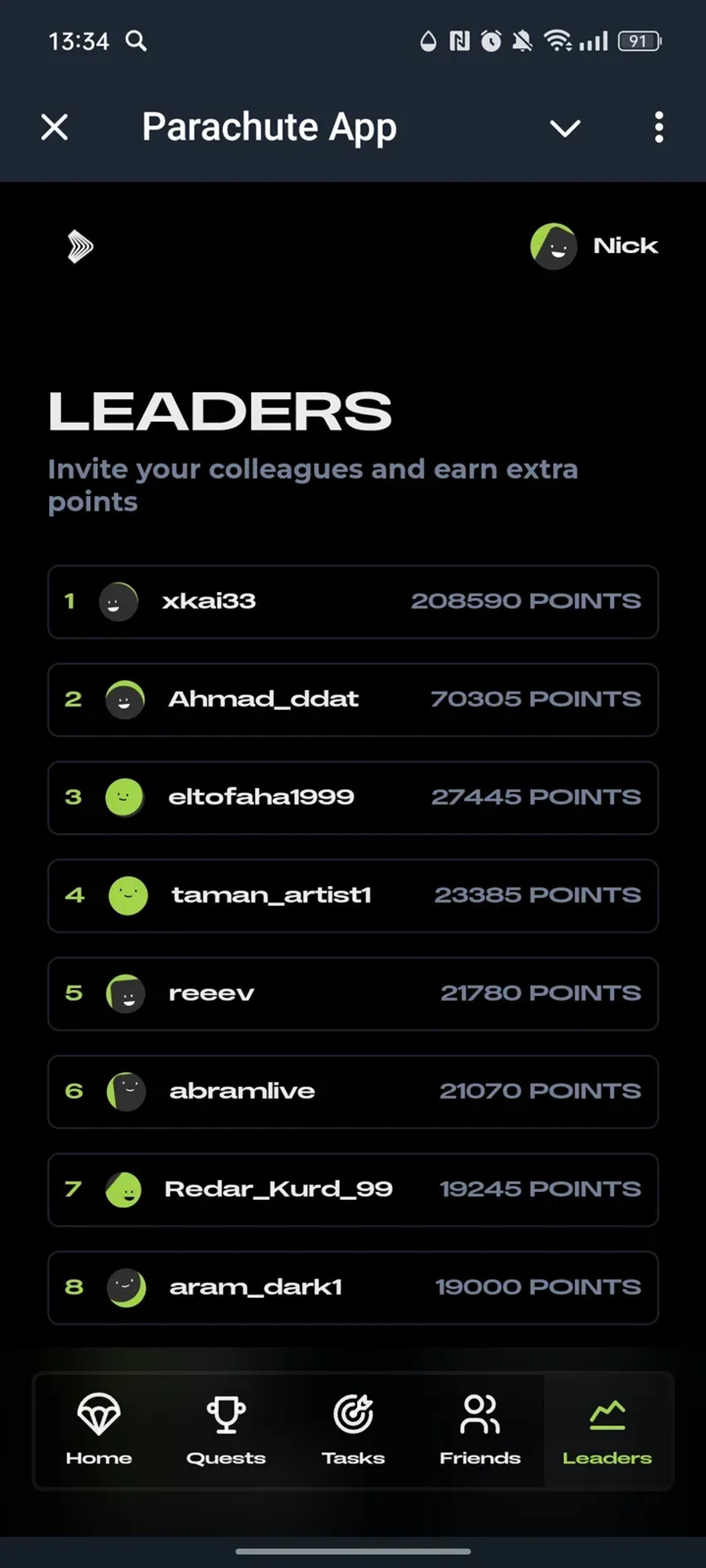Click the Parachute logo at top left

coord(78,246)
